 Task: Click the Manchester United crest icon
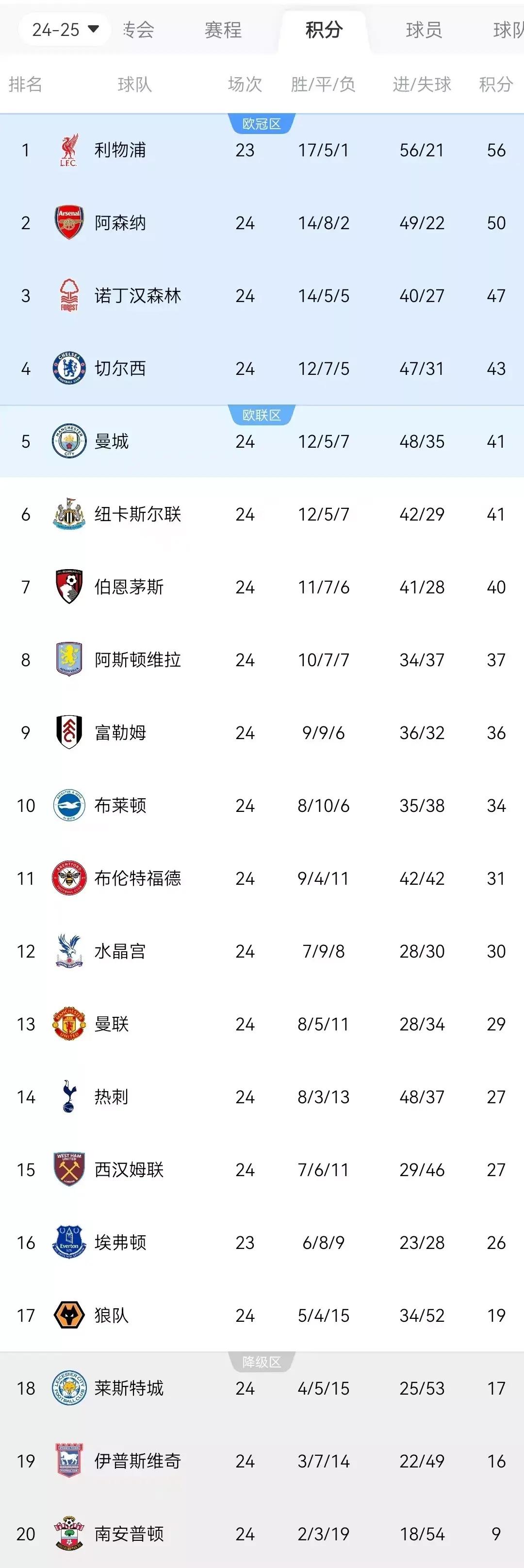pos(69,1024)
